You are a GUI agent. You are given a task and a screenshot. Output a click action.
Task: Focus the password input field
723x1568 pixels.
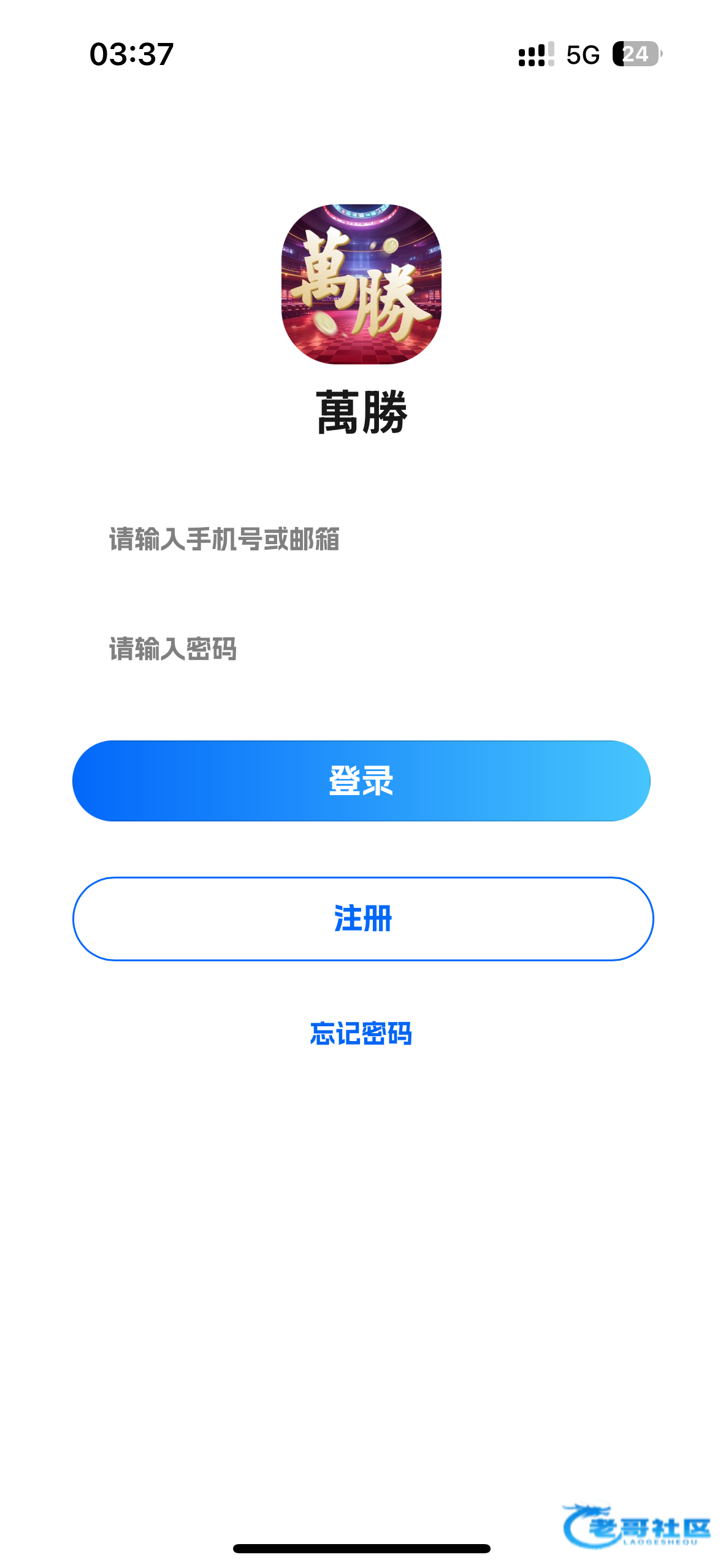point(361,649)
